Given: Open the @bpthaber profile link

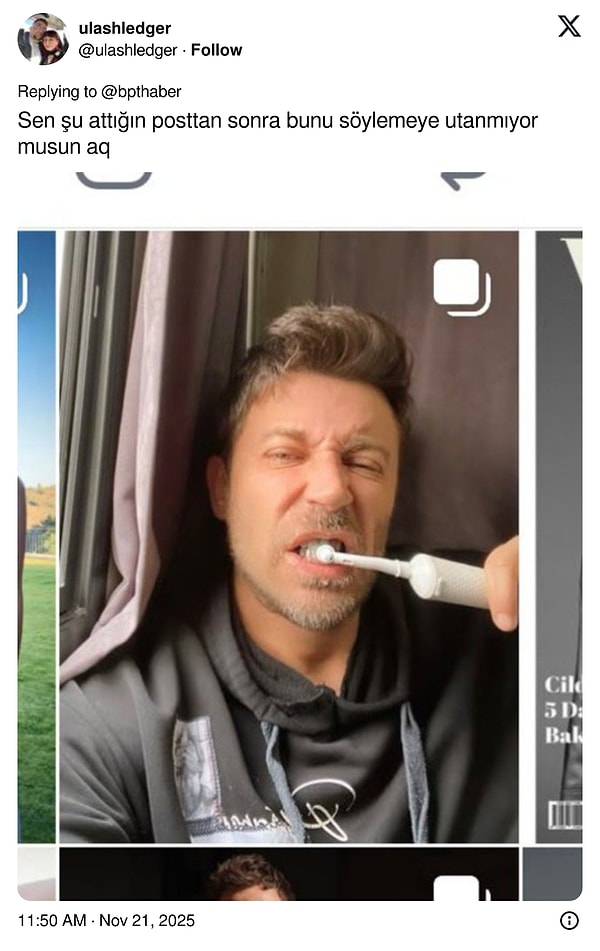Looking at the screenshot, I should (141, 92).
